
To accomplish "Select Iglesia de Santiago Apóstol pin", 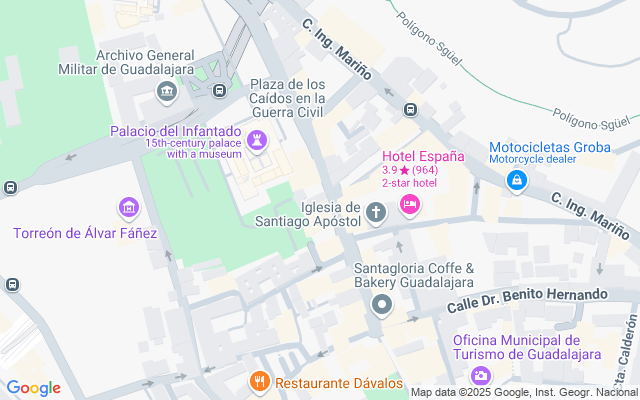I will coord(376,212).
